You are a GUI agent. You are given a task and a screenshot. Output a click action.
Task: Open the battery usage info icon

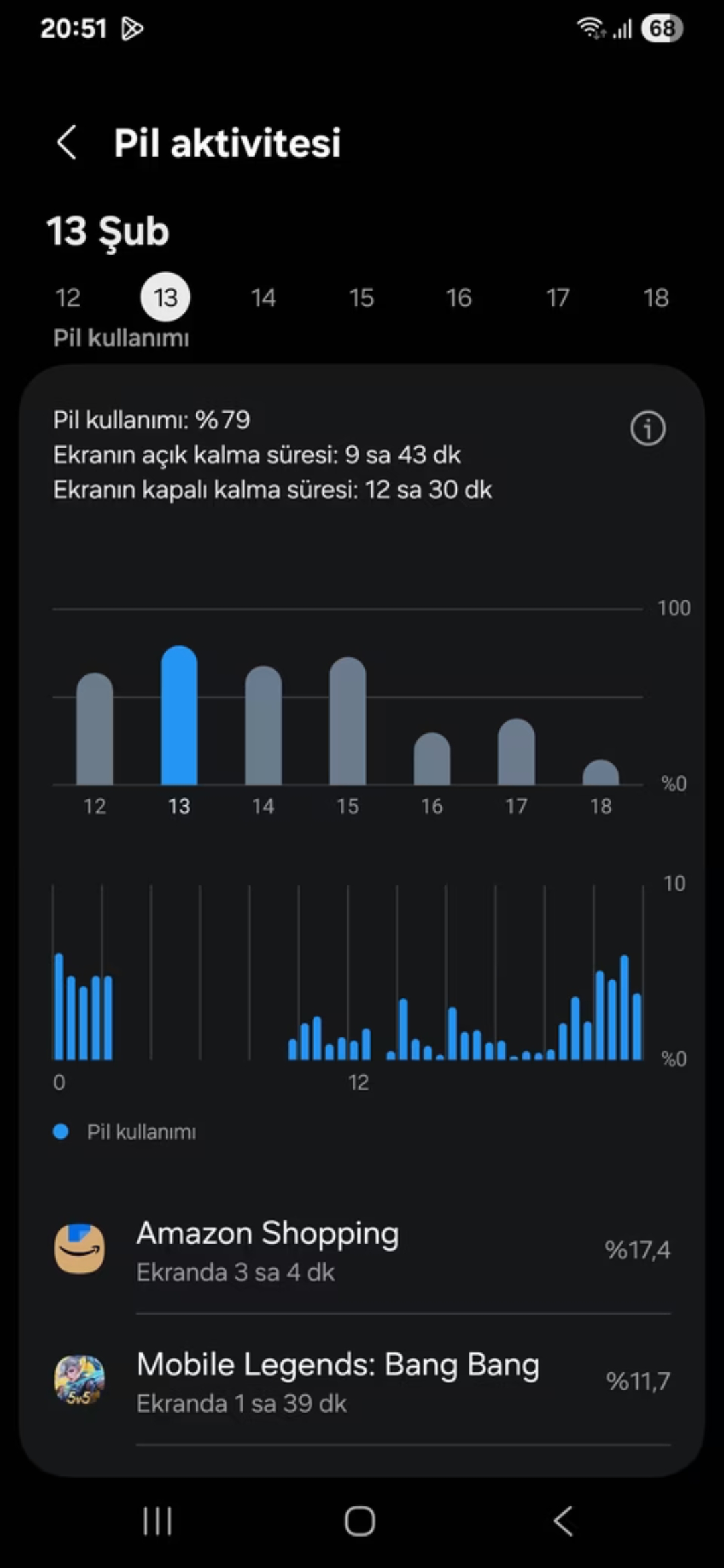pos(648,428)
